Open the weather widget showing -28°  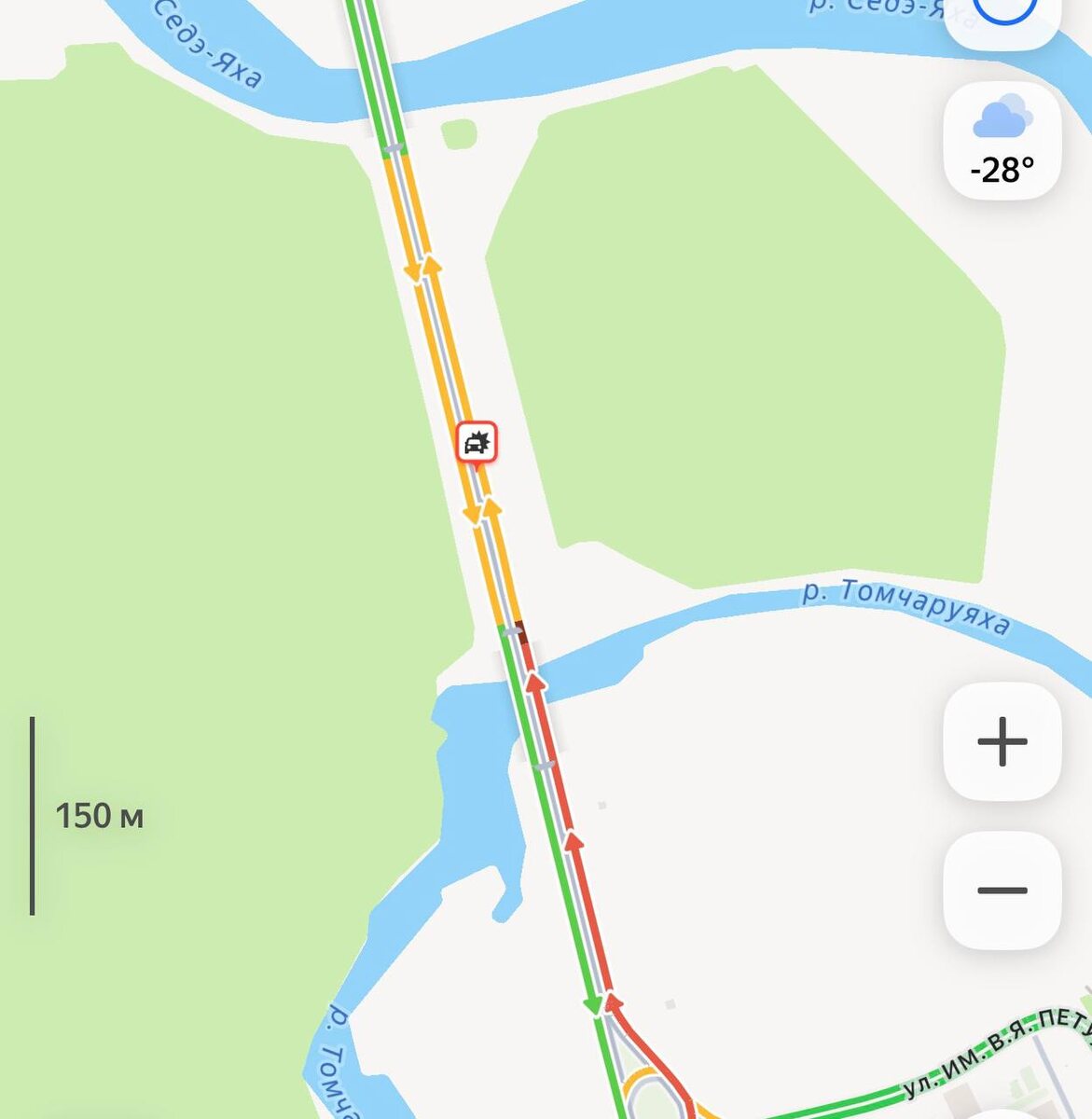coord(1002,141)
